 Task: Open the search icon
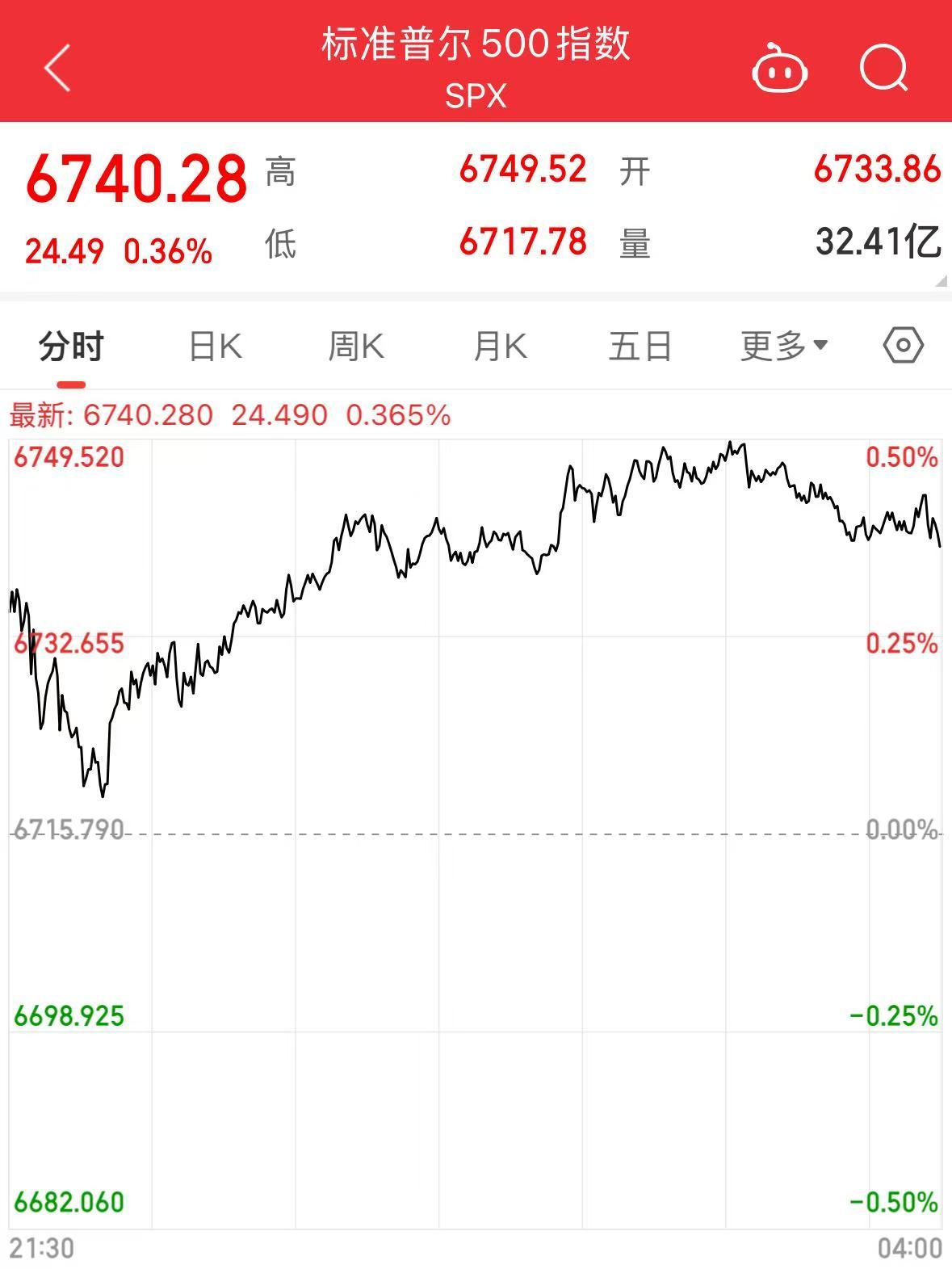coord(885,69)
